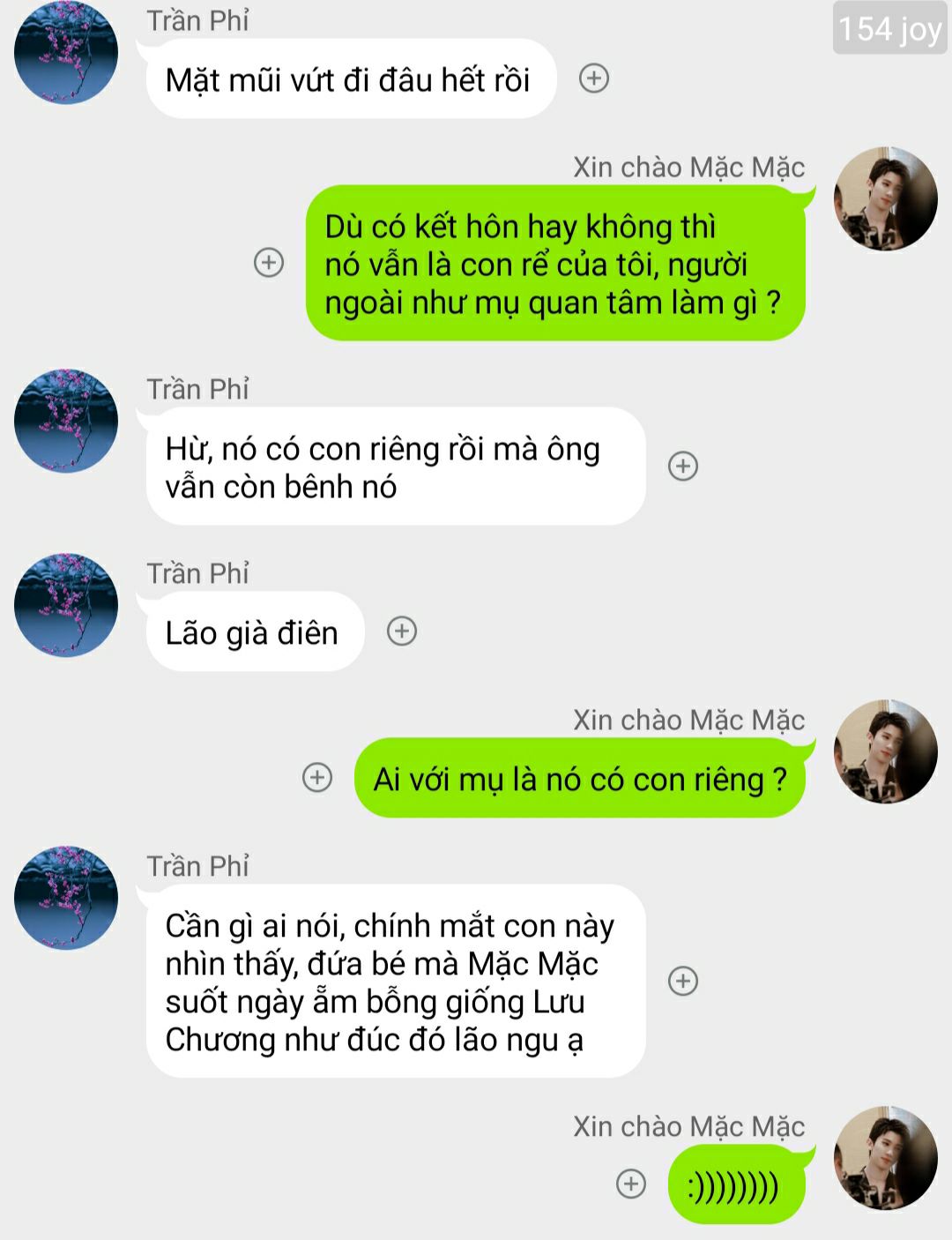Tap plus icon next to "Lão già điên" message
Viewport: 952px width, 1240px height.
tap(402, 631)
